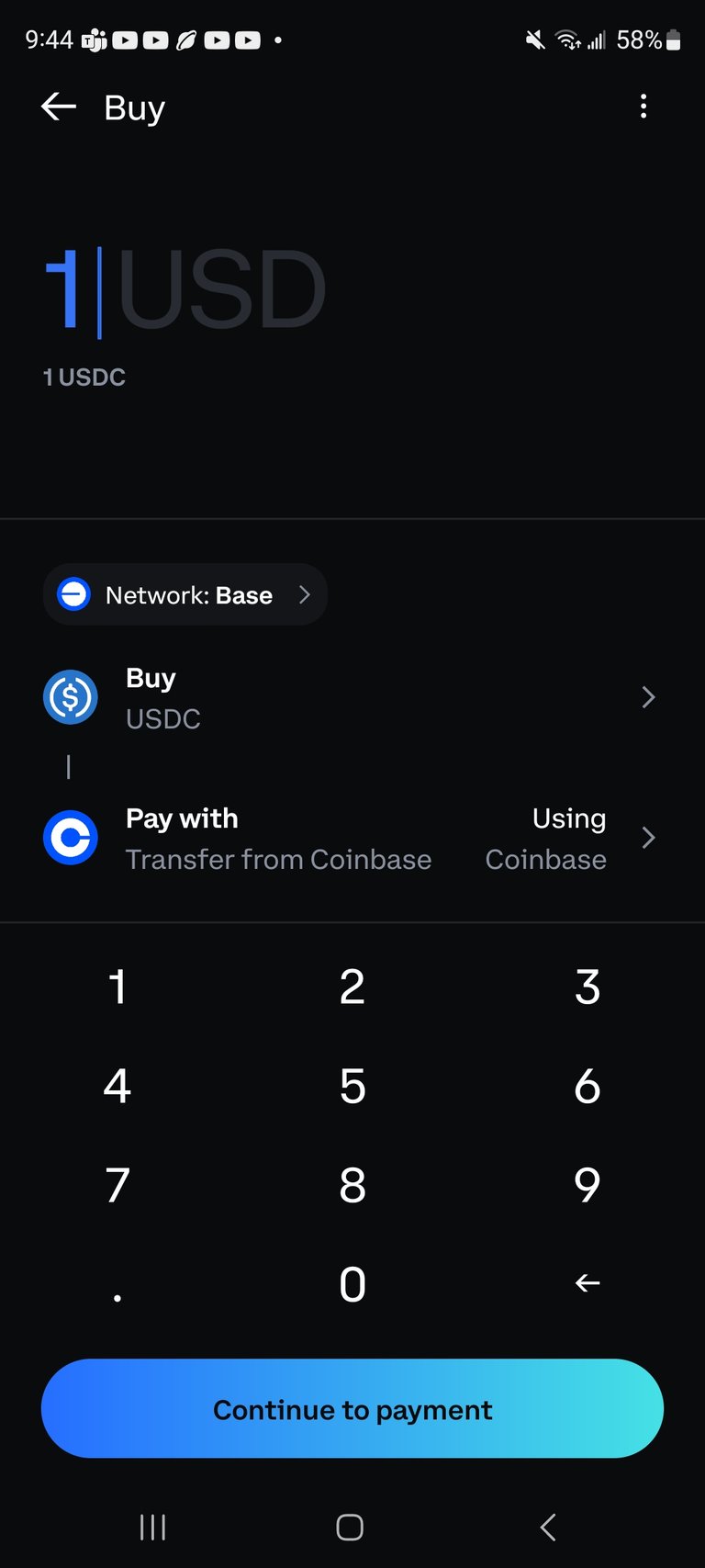Open the Buy USDC asset row
This screenshot has height=1568, width=705.
point(352,697)
